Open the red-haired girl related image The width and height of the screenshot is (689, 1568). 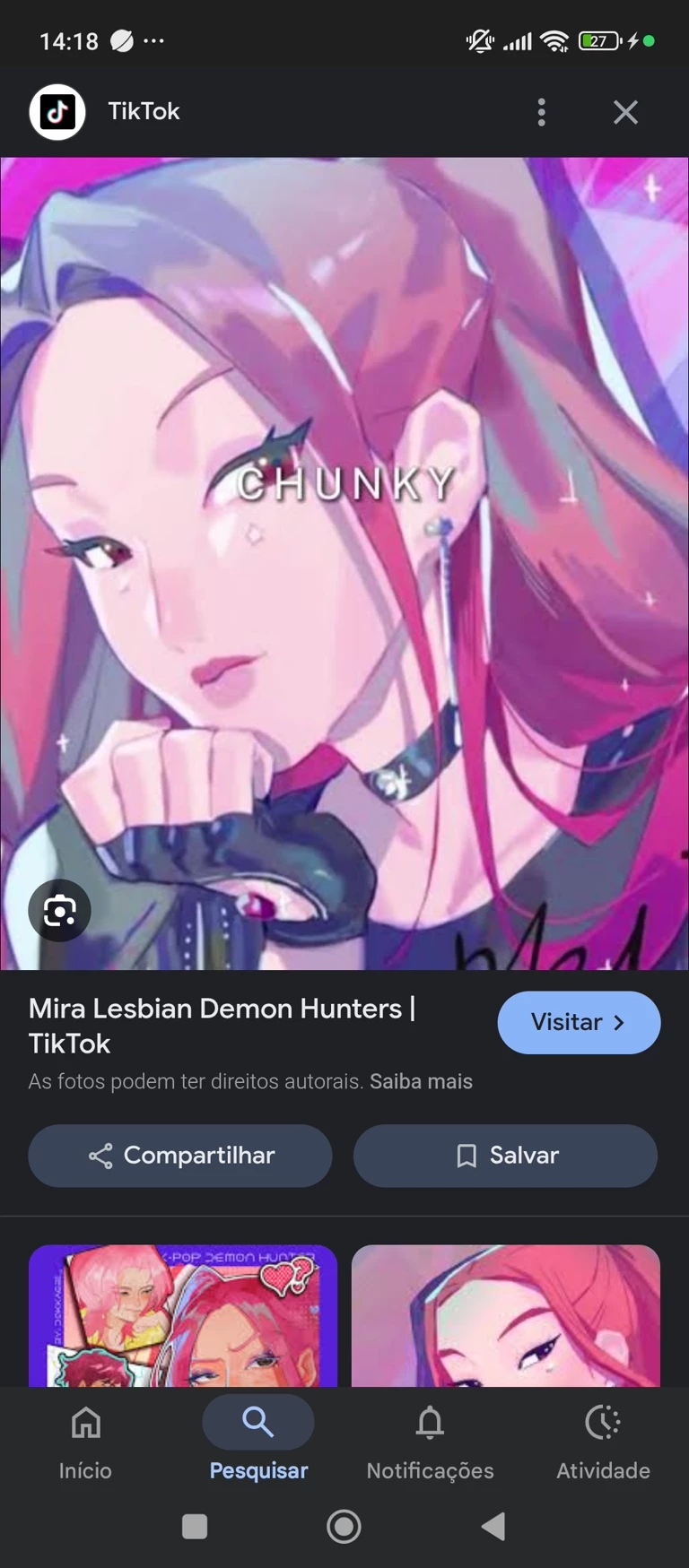coord(505,1314)
